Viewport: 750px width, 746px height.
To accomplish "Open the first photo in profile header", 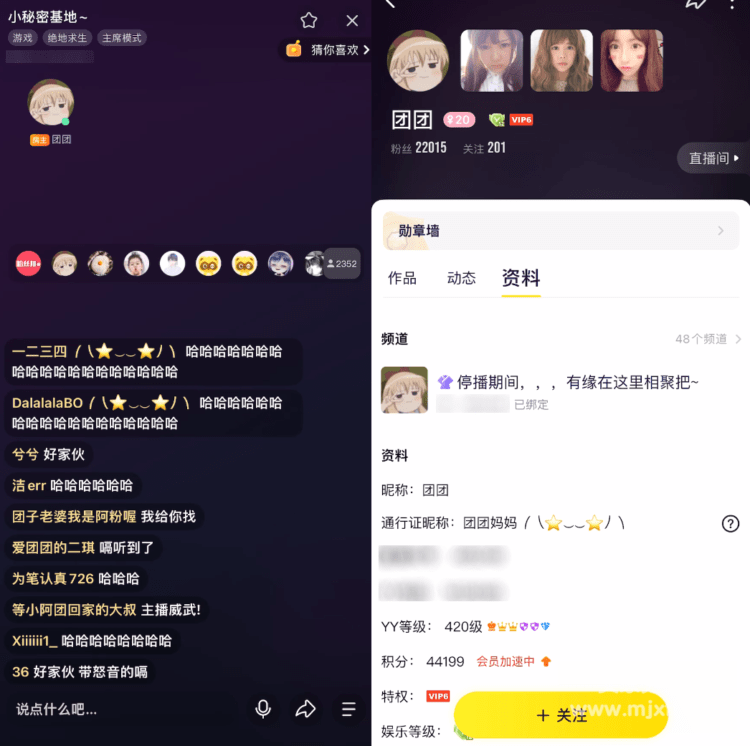I will click(491, 61).
